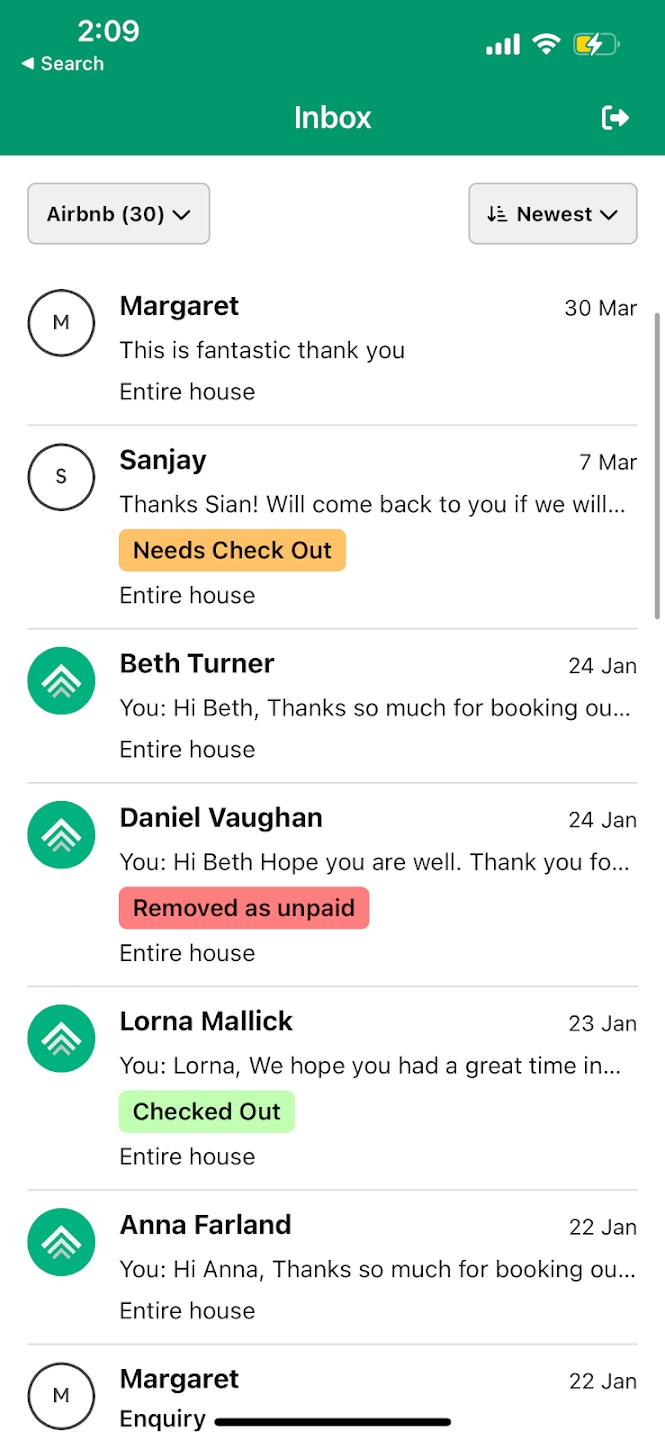View Beth Turner's conversation
665x1440 pixels.
coord(332,706)
